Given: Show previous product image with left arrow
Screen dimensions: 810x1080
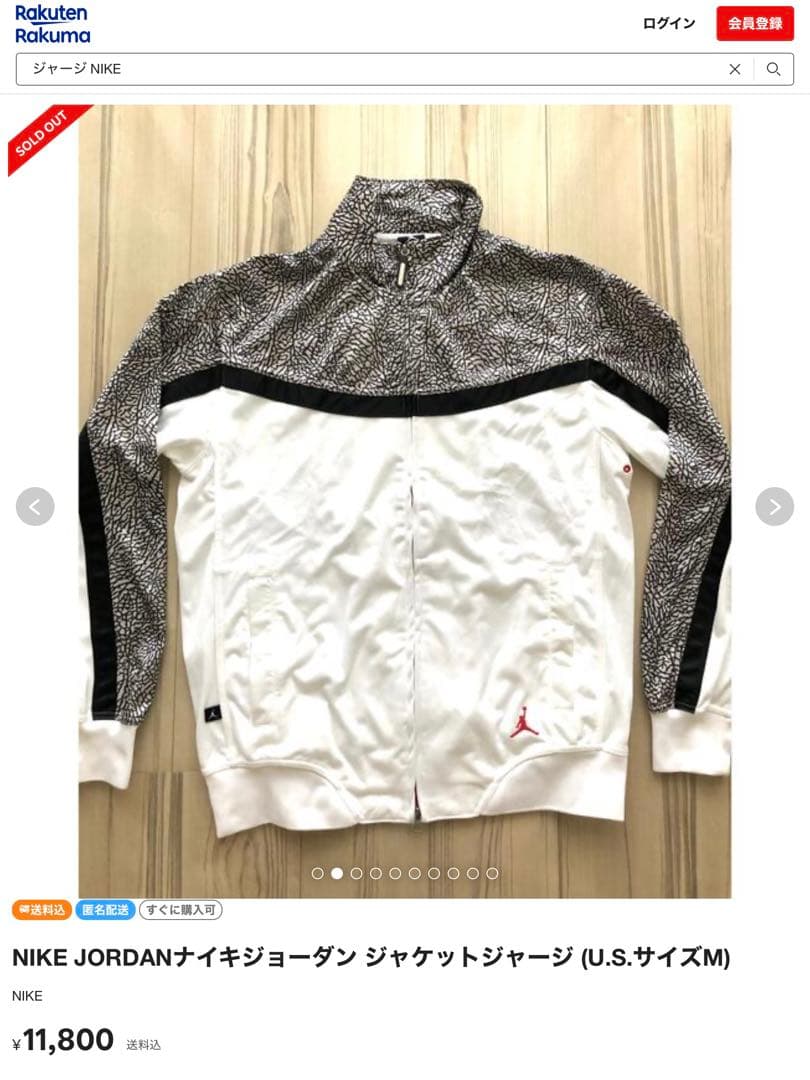Looking at the screenshot, I should [x=36, y=506].
